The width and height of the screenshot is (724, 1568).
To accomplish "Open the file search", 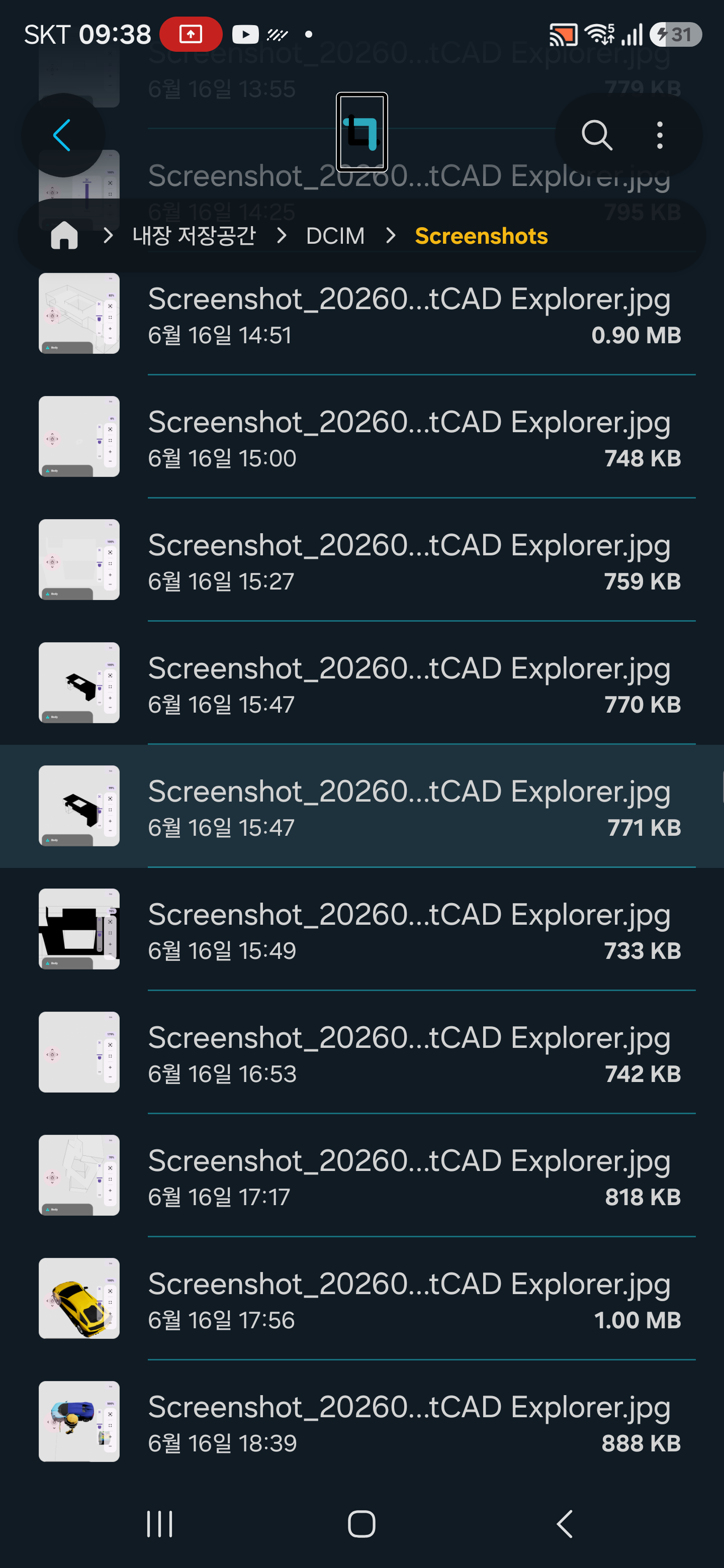I will [596, 135].
